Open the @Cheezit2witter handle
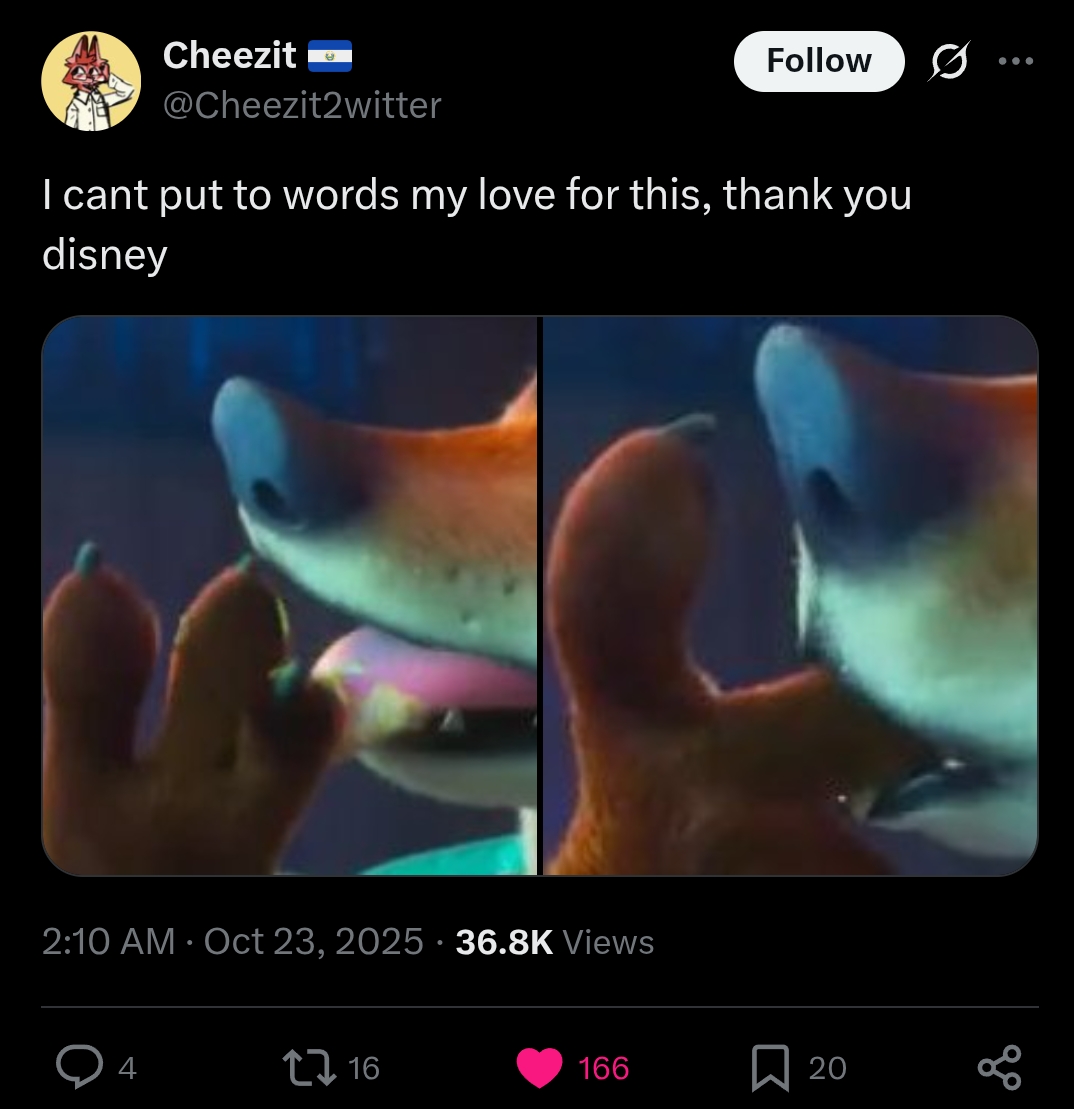The height and width of the screenshot is (1109, 1074). coord(301,104)
